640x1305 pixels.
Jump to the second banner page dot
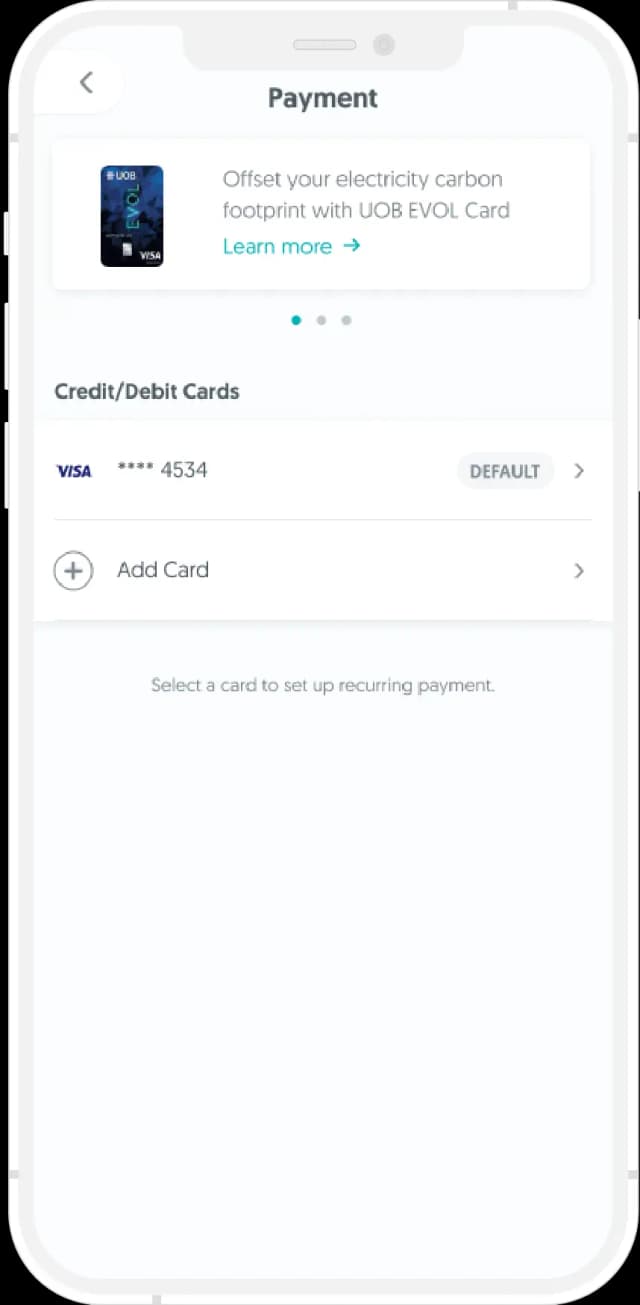321,320
